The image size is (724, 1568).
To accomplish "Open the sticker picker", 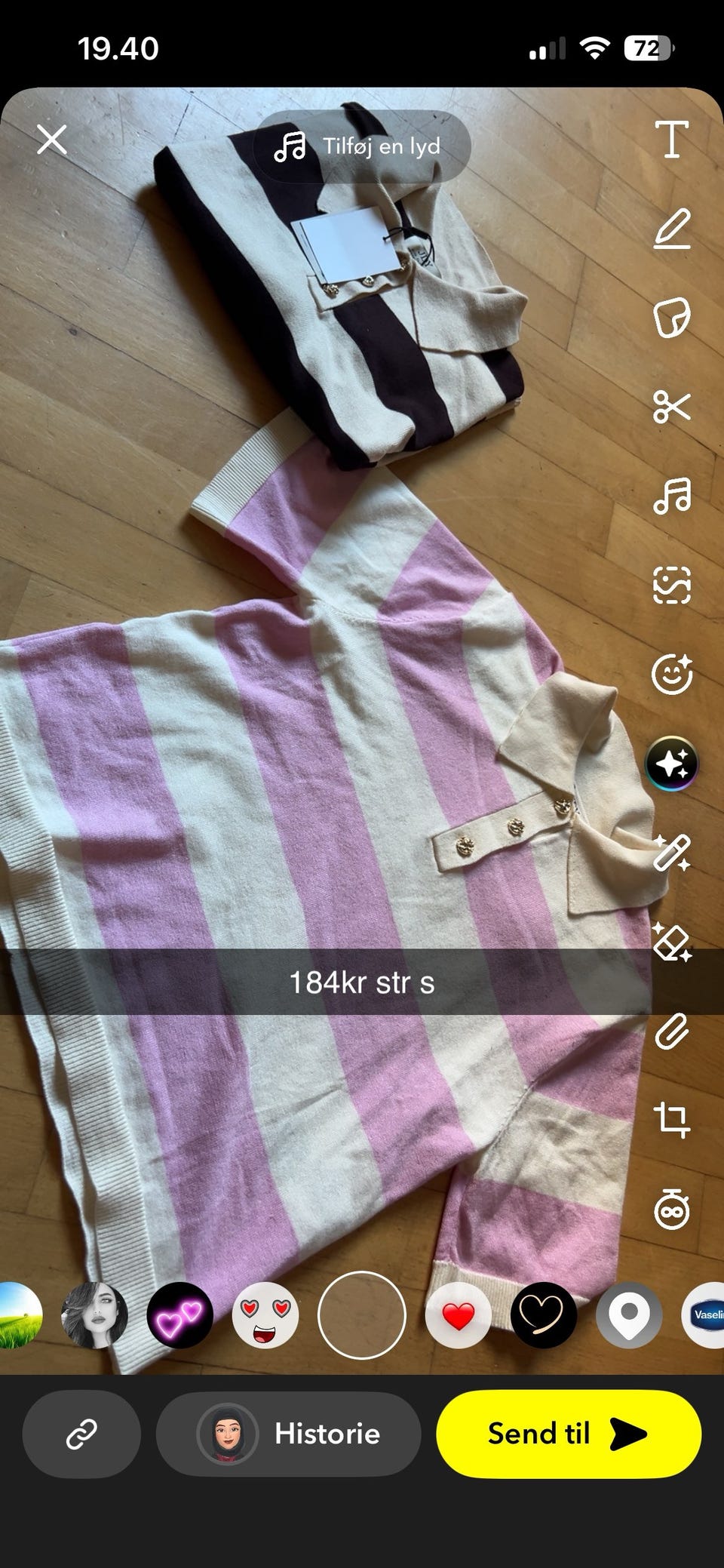I will [671, 318].
